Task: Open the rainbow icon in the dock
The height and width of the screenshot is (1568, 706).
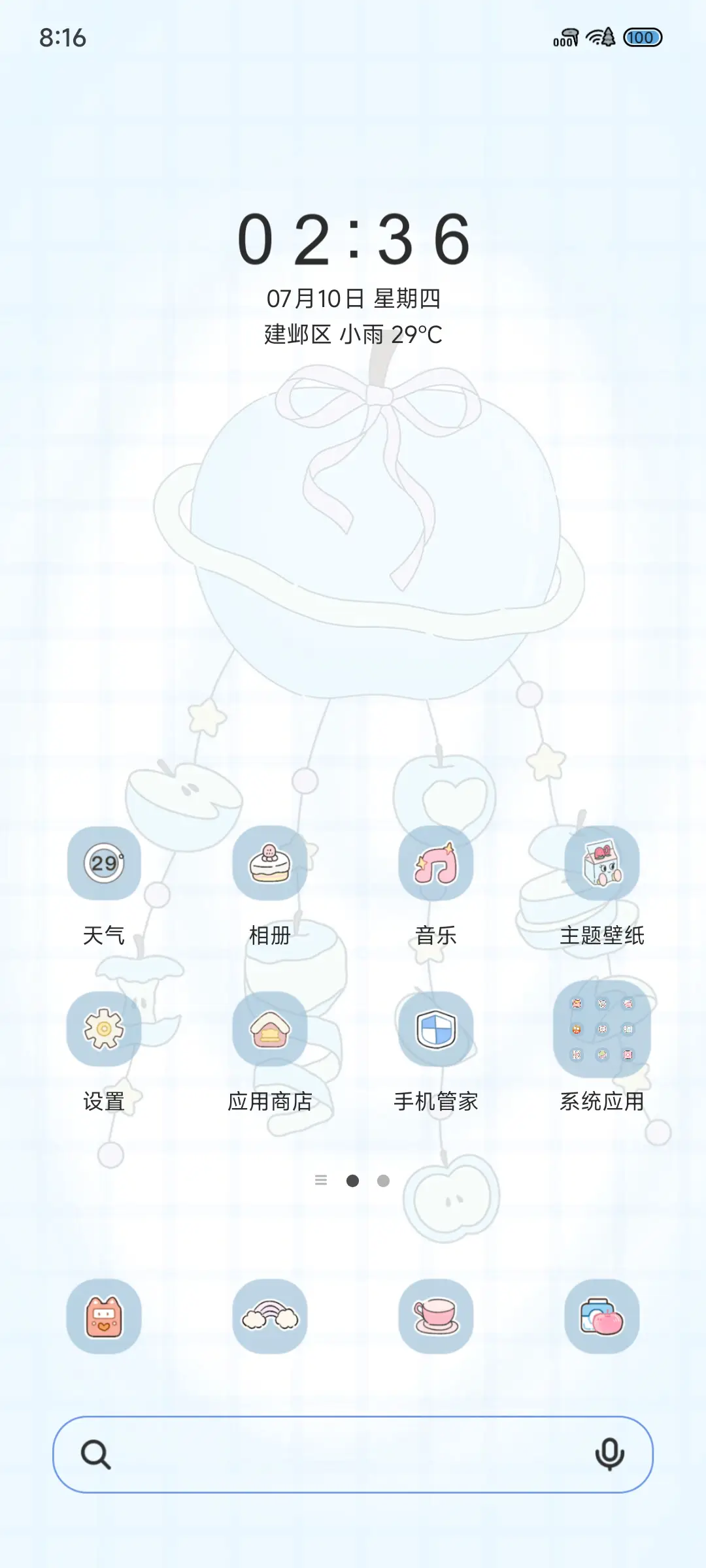Action: (271, 1315)
